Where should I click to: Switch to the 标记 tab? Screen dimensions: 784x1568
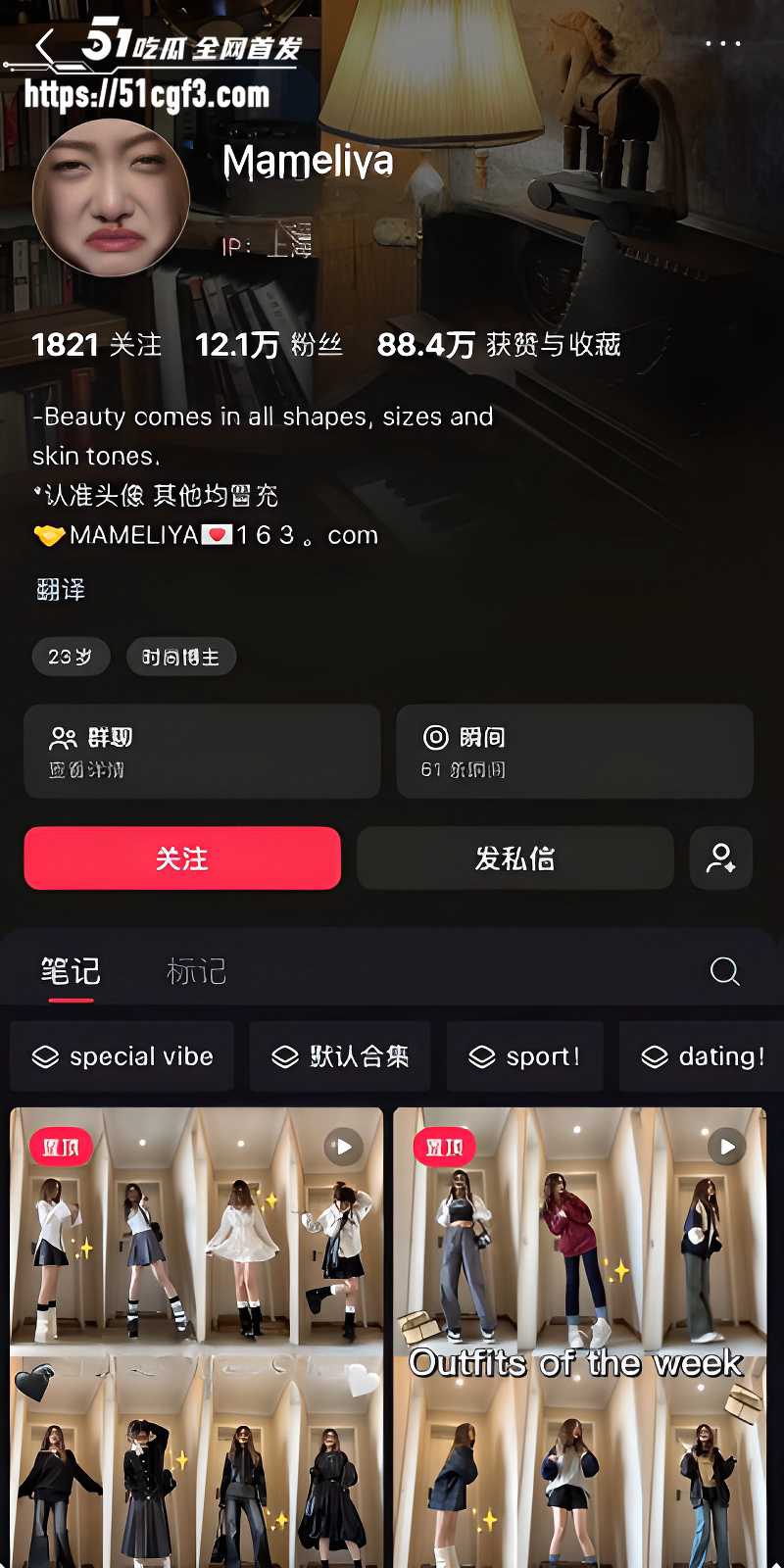point(196,971)
